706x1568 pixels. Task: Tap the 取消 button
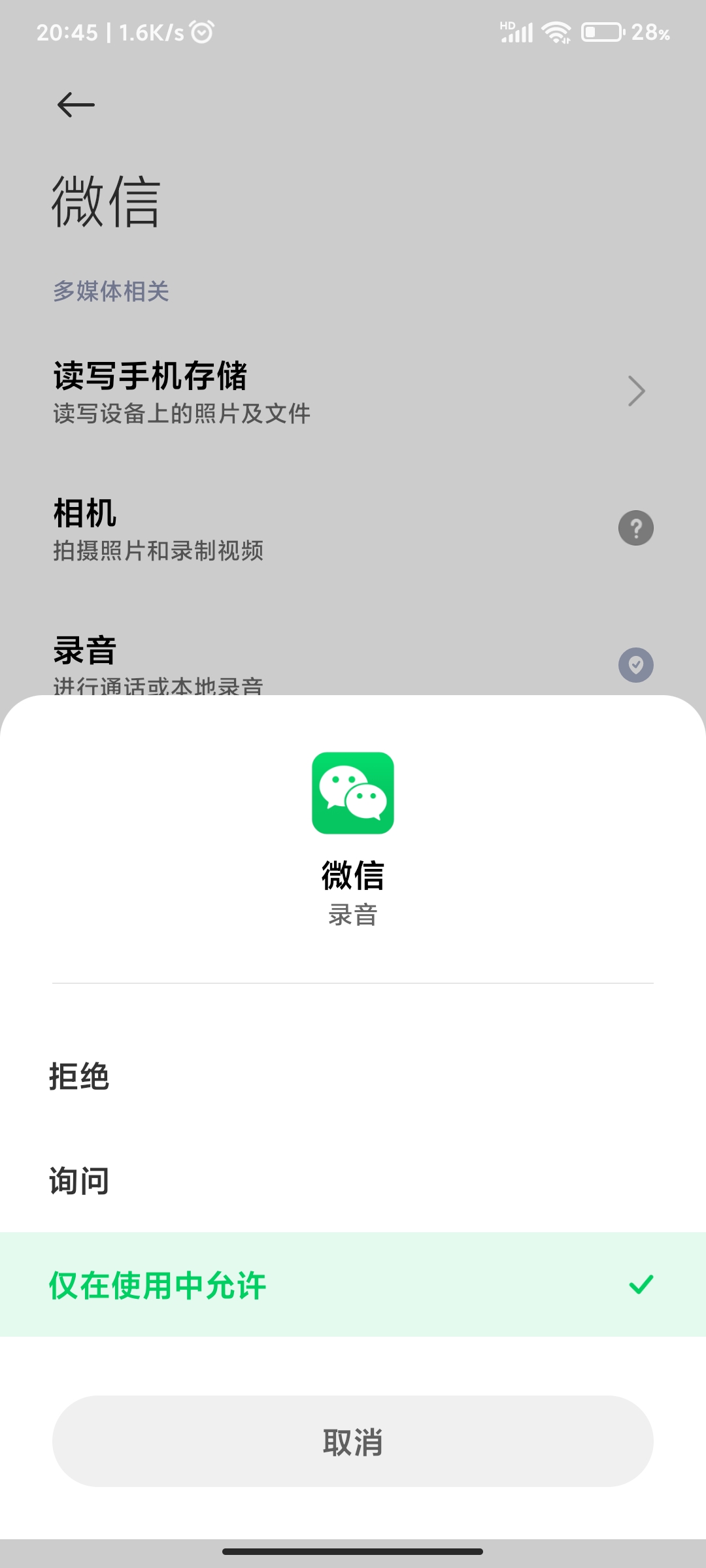353,1441
